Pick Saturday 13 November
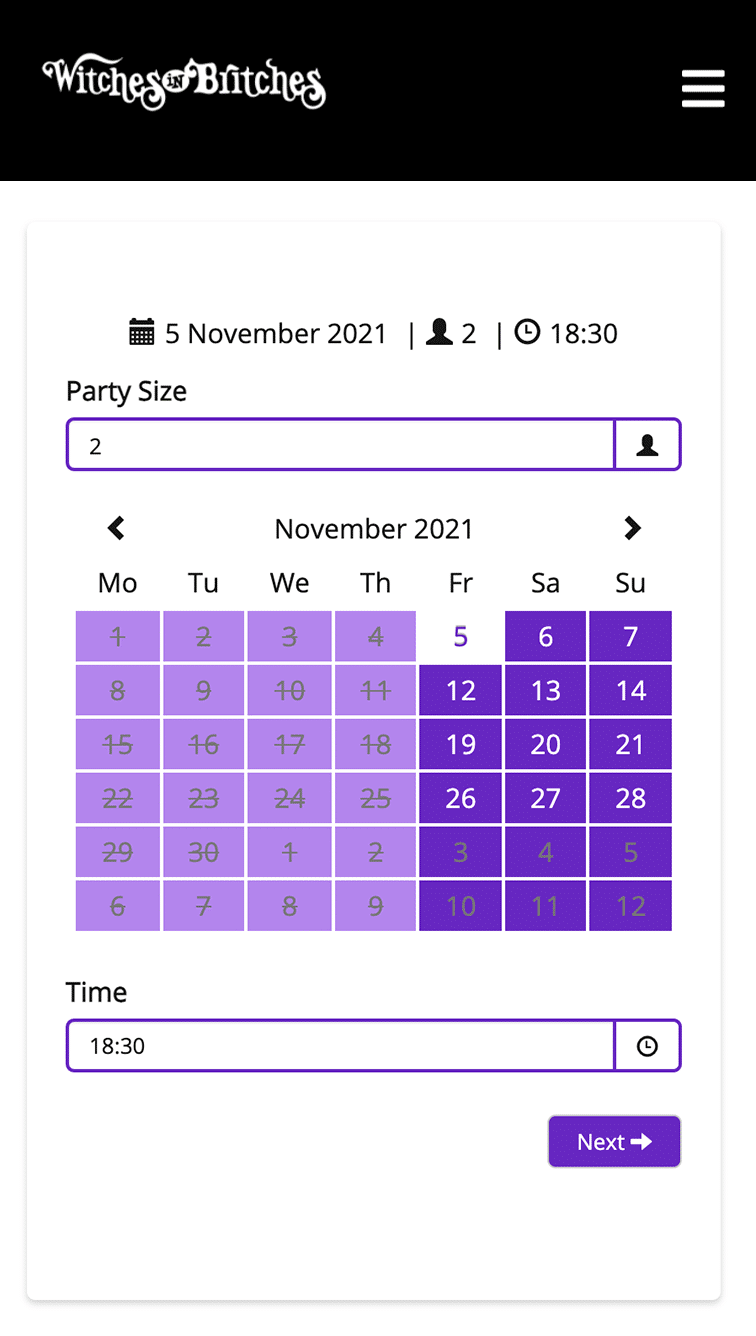756x1336 pixels. [545, 690]
